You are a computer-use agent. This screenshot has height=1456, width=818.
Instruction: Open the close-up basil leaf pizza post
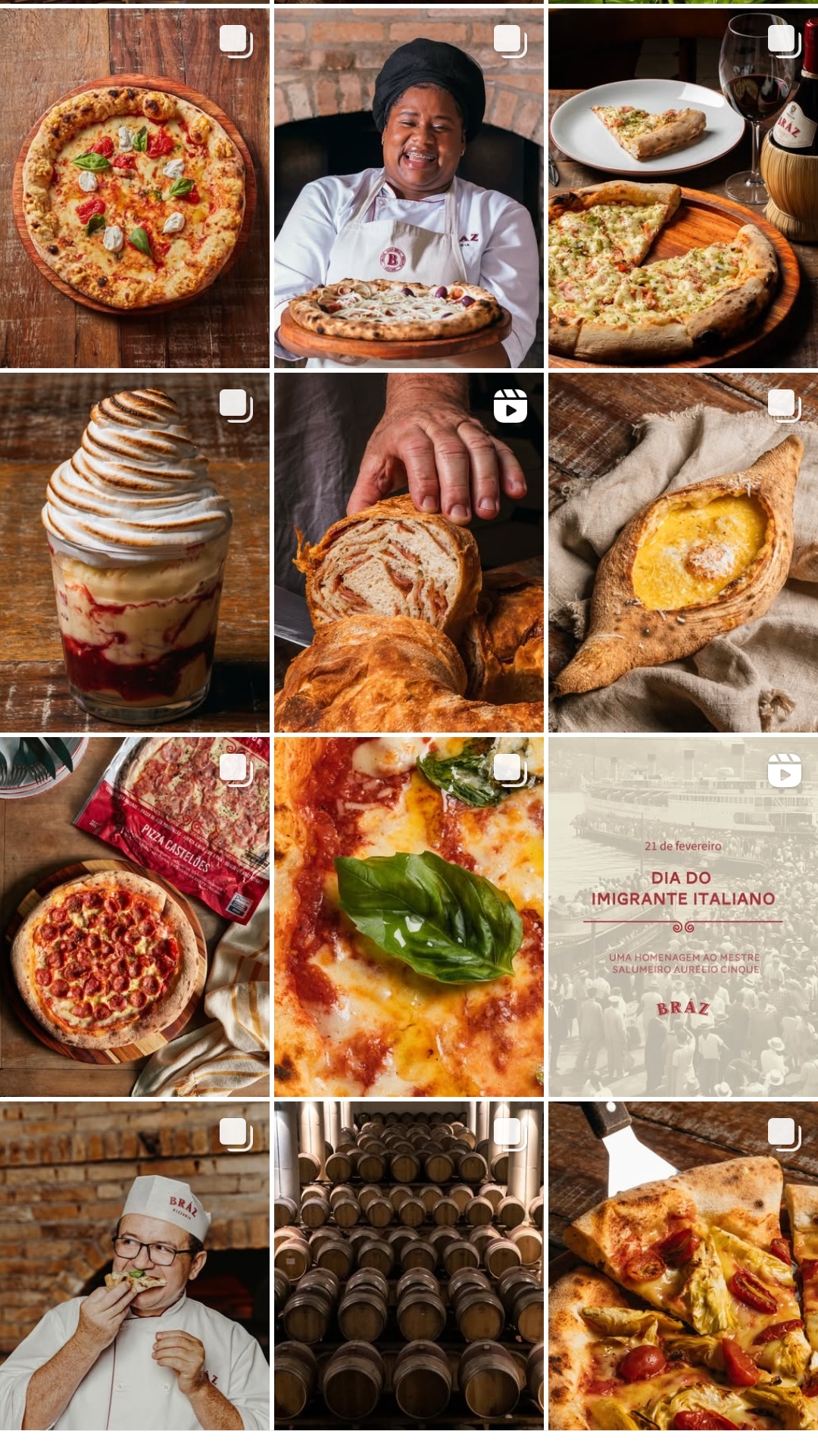[x=408, y=917]
